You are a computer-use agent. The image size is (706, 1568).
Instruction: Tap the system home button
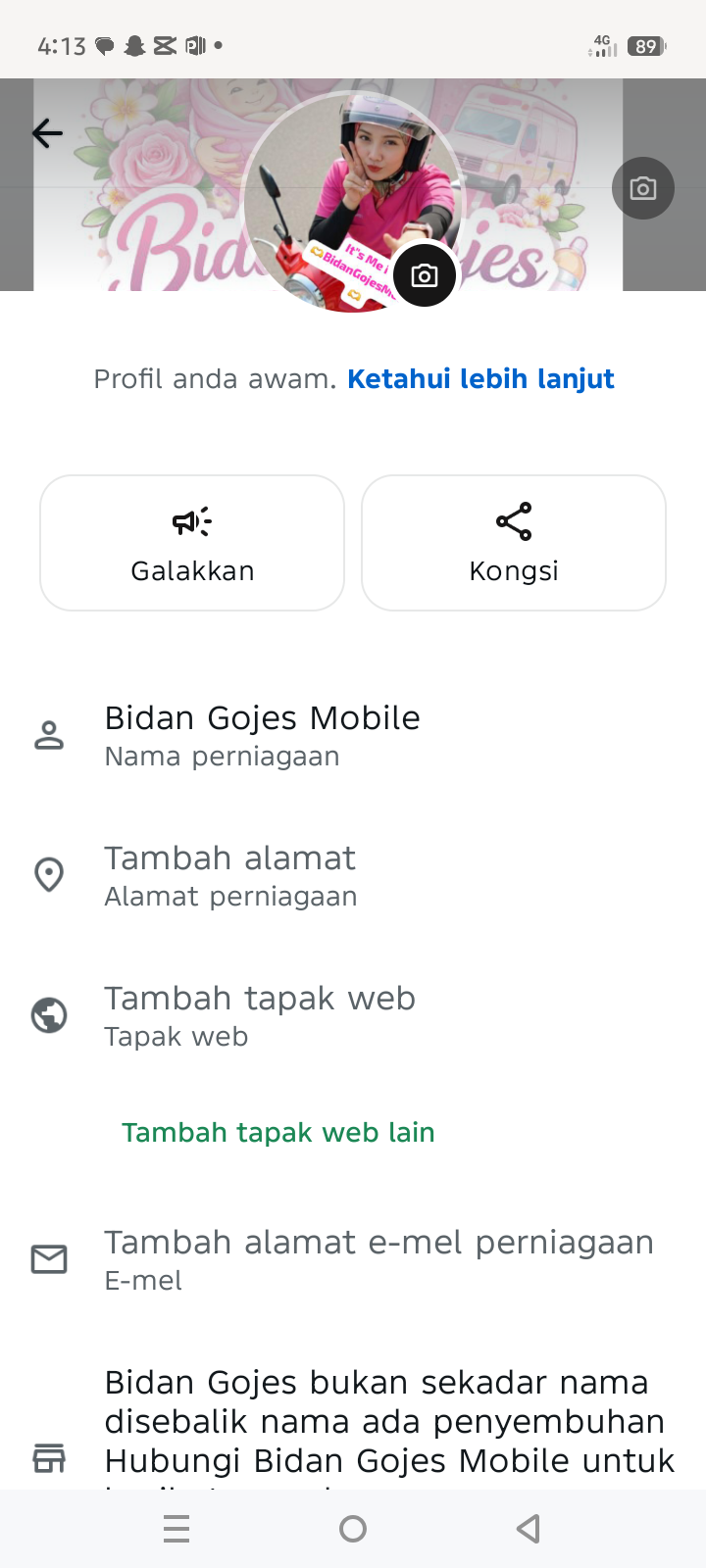(x=353, y=1529)
